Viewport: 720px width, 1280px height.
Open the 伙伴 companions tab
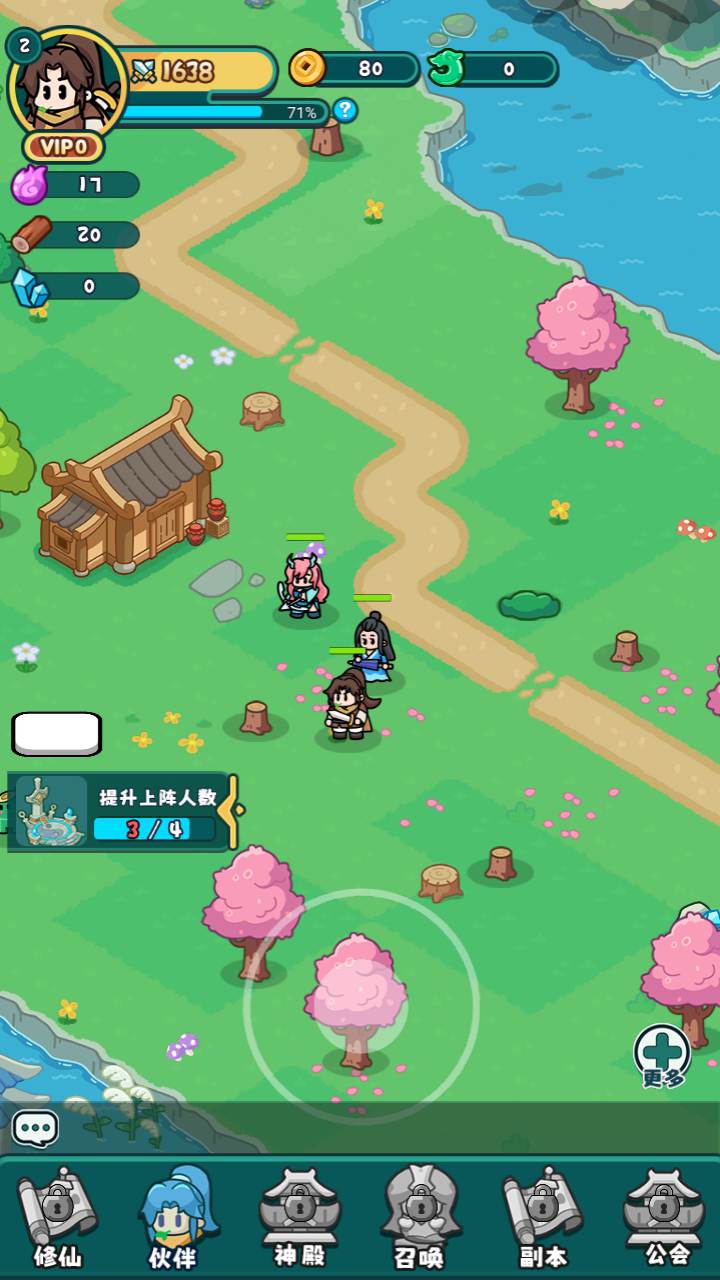point(177,1220)
